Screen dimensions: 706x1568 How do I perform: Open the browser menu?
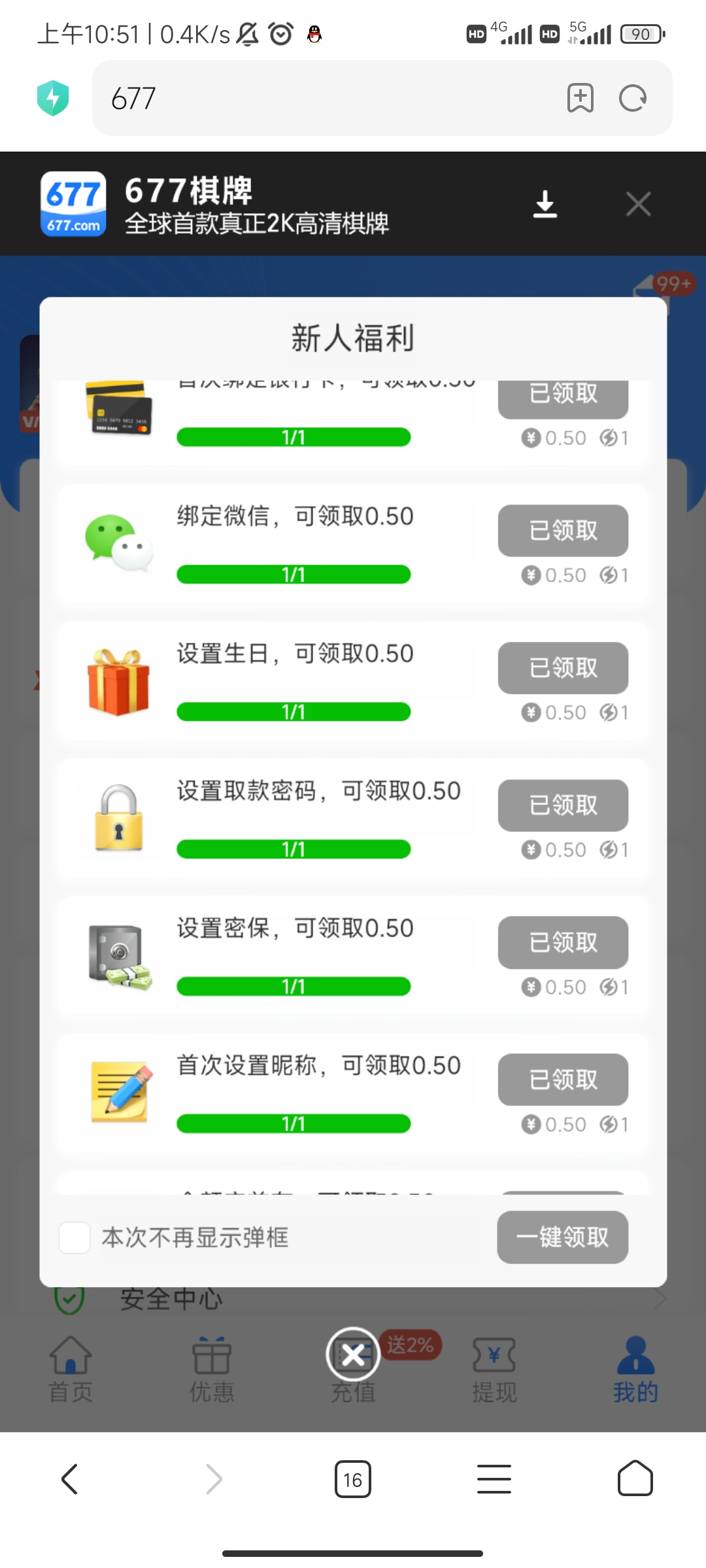494,1479
